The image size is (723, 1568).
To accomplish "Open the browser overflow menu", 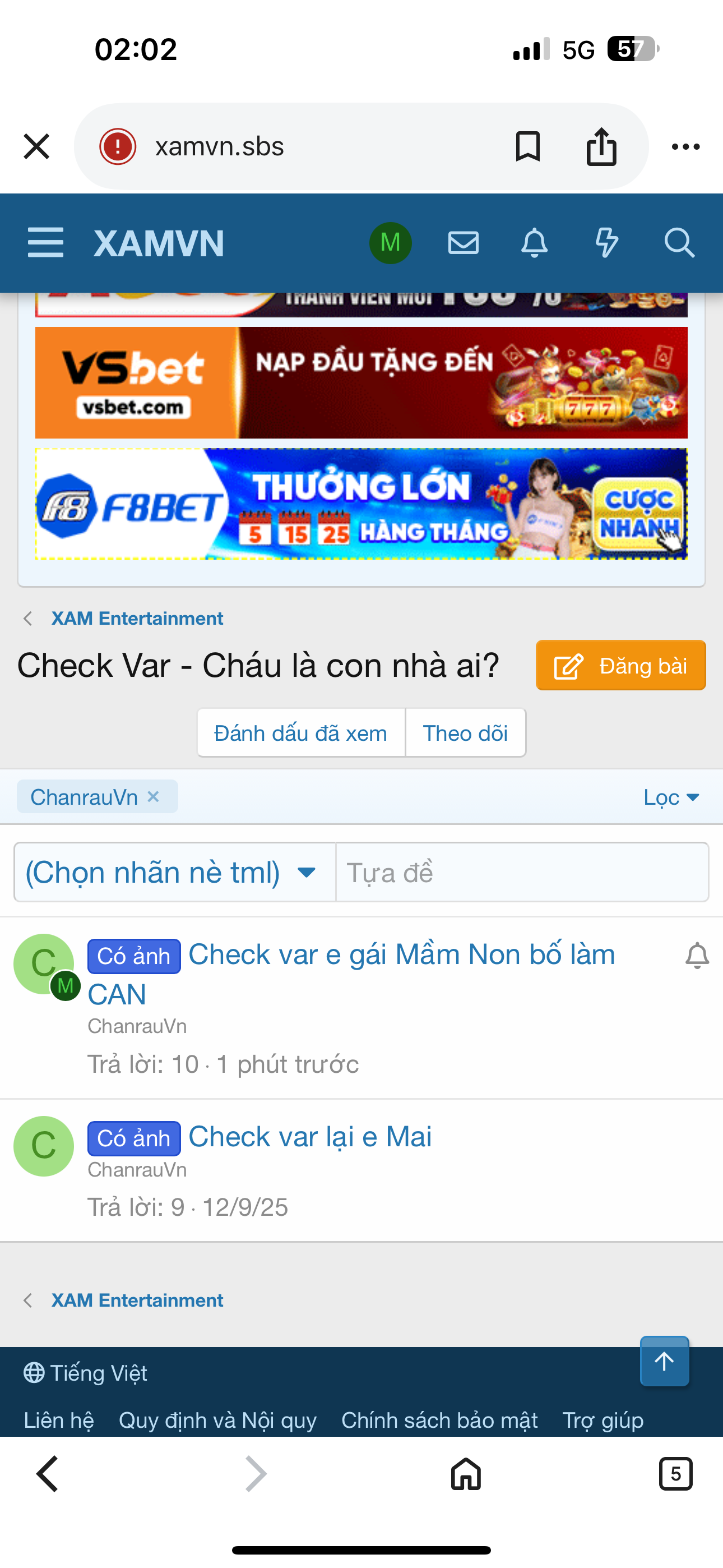I will (x=685, y=147).
